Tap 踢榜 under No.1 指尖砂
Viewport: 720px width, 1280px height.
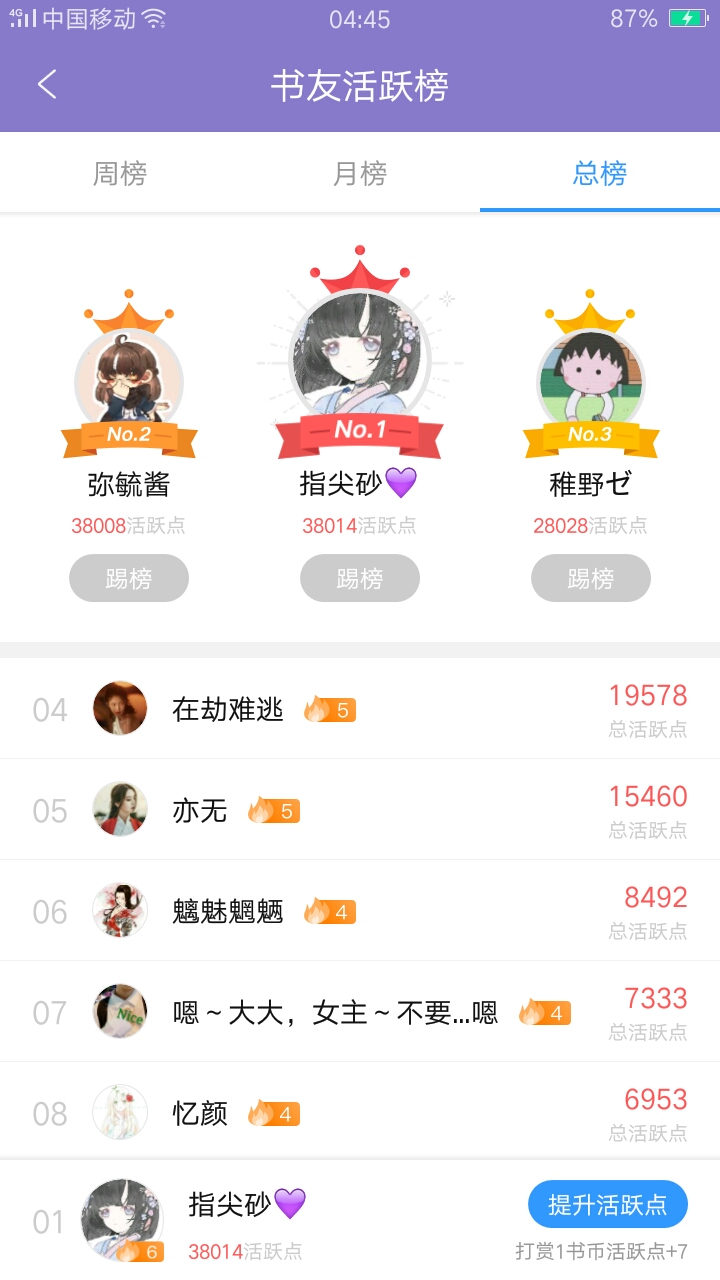[x=360, y=578]
